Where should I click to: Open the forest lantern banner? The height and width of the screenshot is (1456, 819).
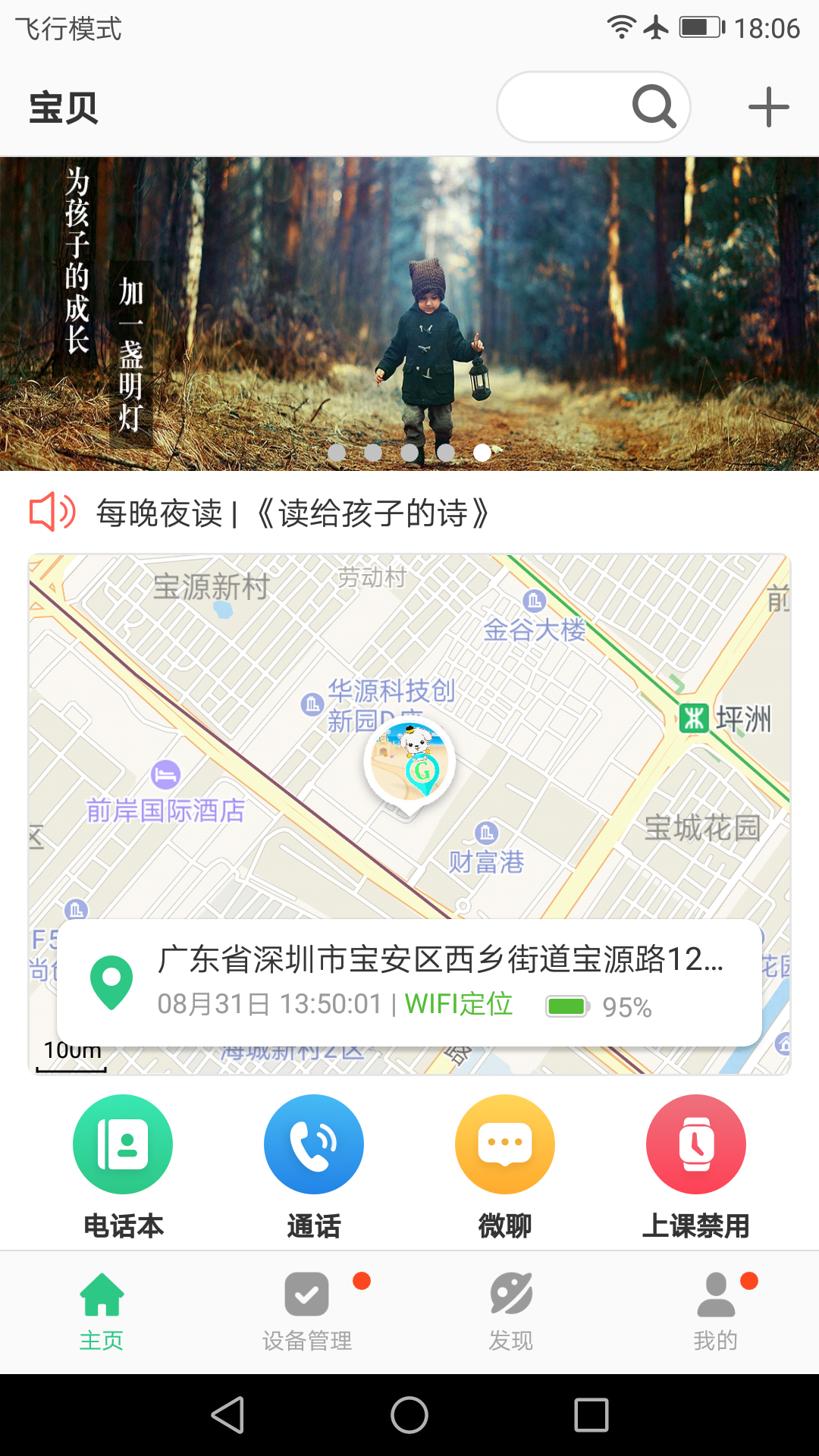(x=409, y=303)
